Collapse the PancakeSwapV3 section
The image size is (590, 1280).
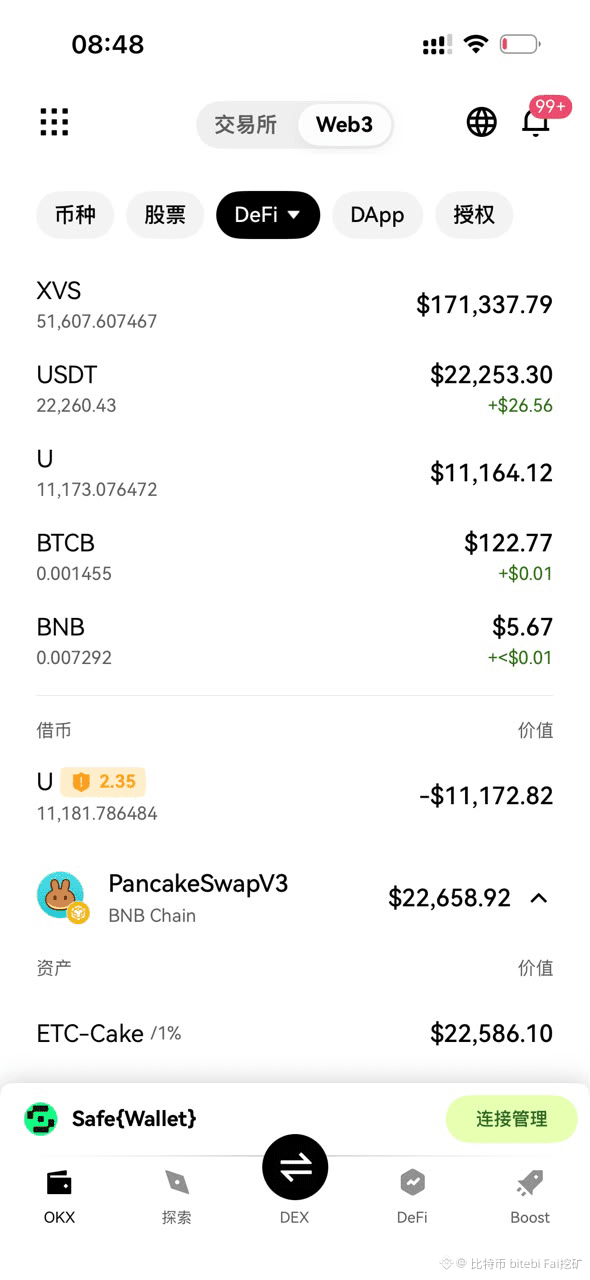(x=539, y=898)
